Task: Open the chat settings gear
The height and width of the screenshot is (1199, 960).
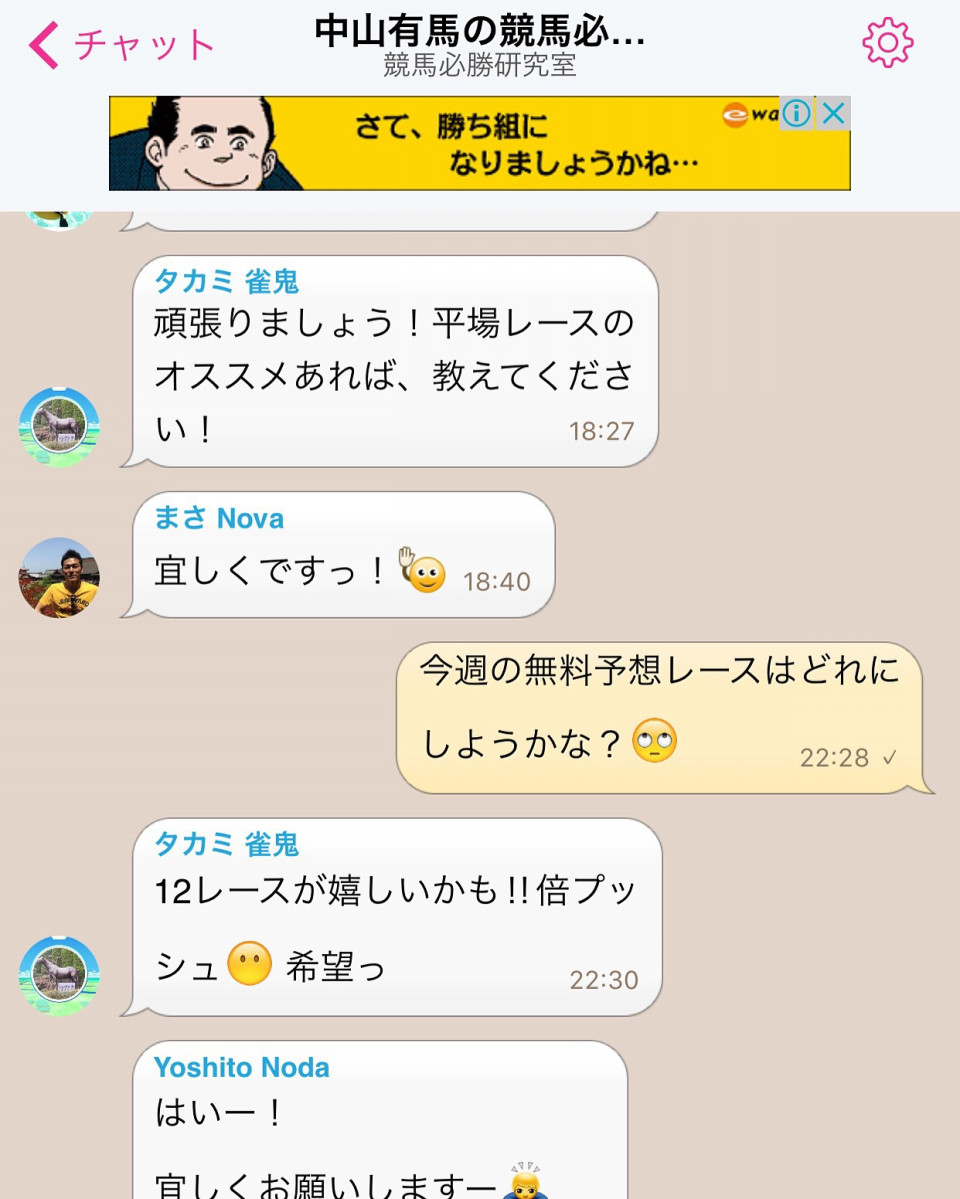Action: (887, 43)
